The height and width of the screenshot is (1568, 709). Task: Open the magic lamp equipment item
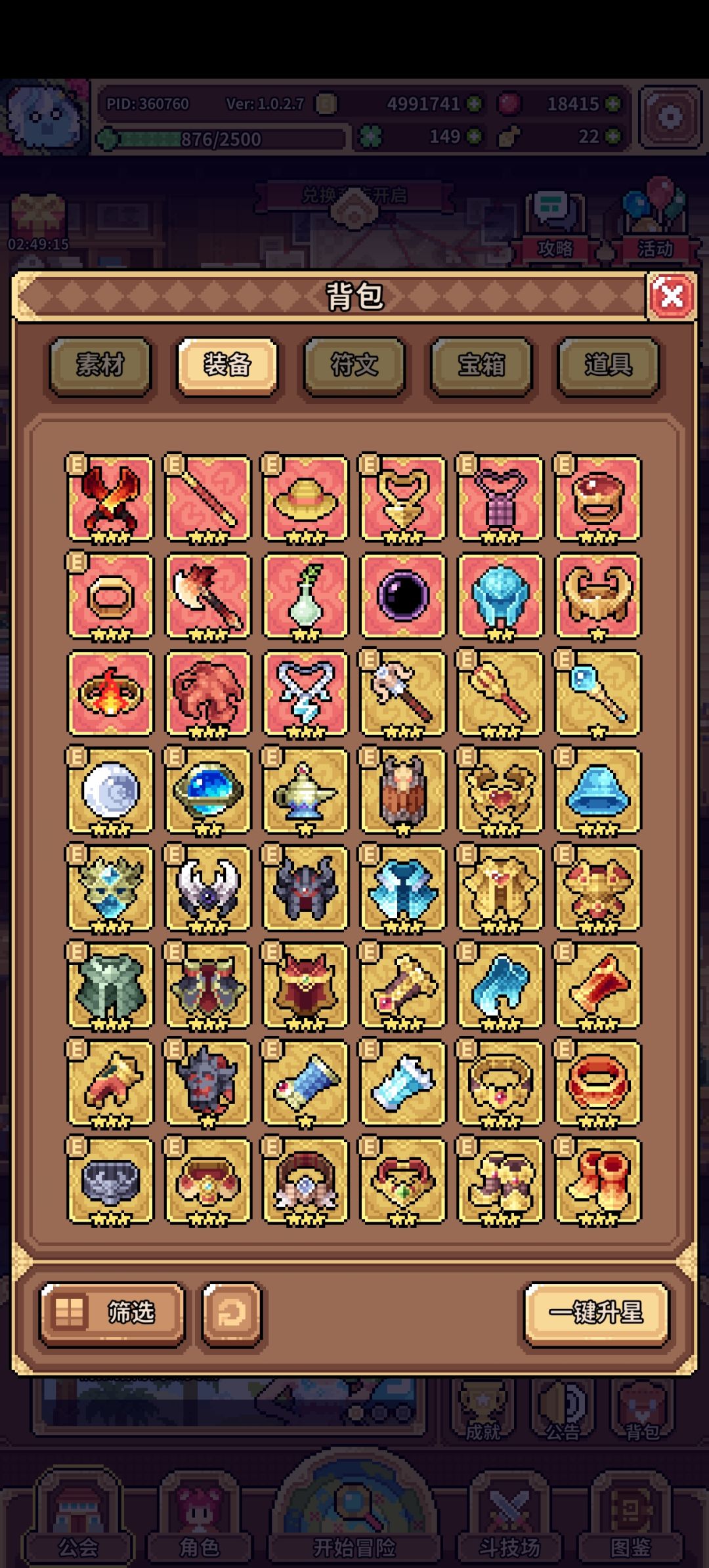click(x=305, y=791)
